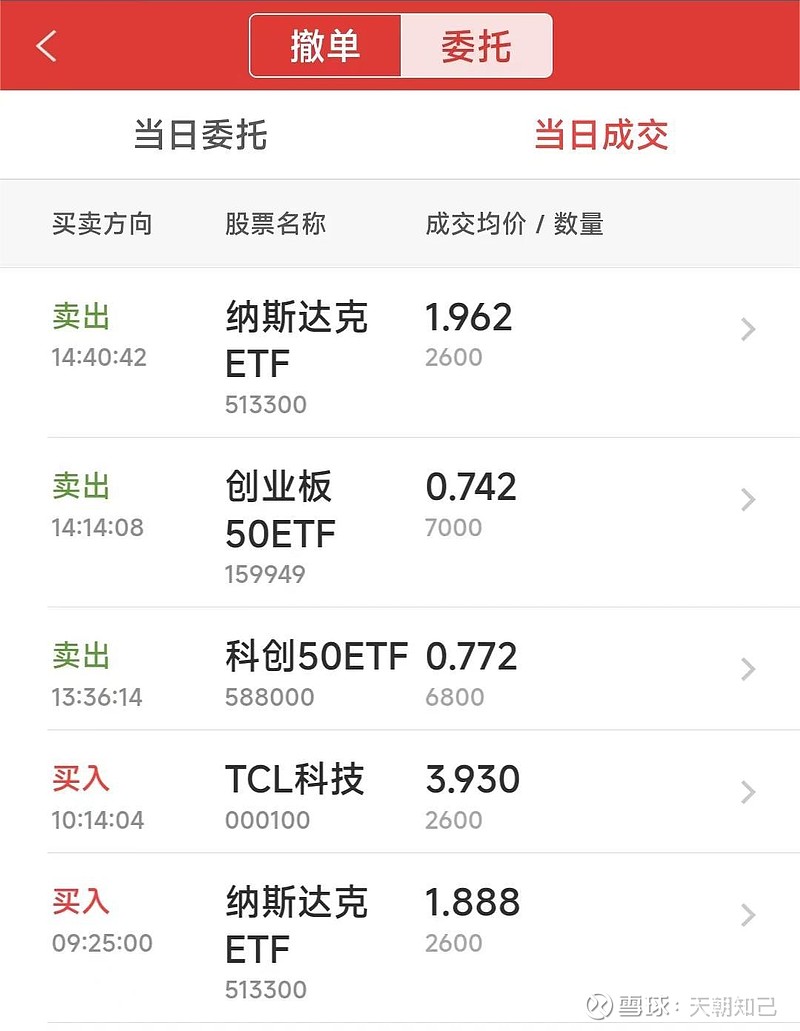Toggle the sell filter on 13:36:14 entry
Viewport: 800px width, 1031px height.
tap(80, 656)
